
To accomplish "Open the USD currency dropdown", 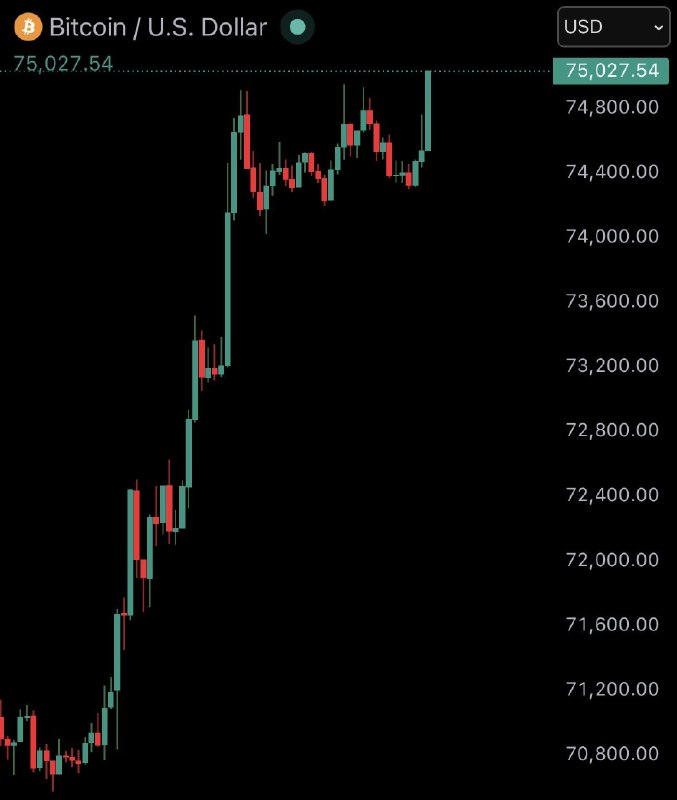I will point(613,28).
